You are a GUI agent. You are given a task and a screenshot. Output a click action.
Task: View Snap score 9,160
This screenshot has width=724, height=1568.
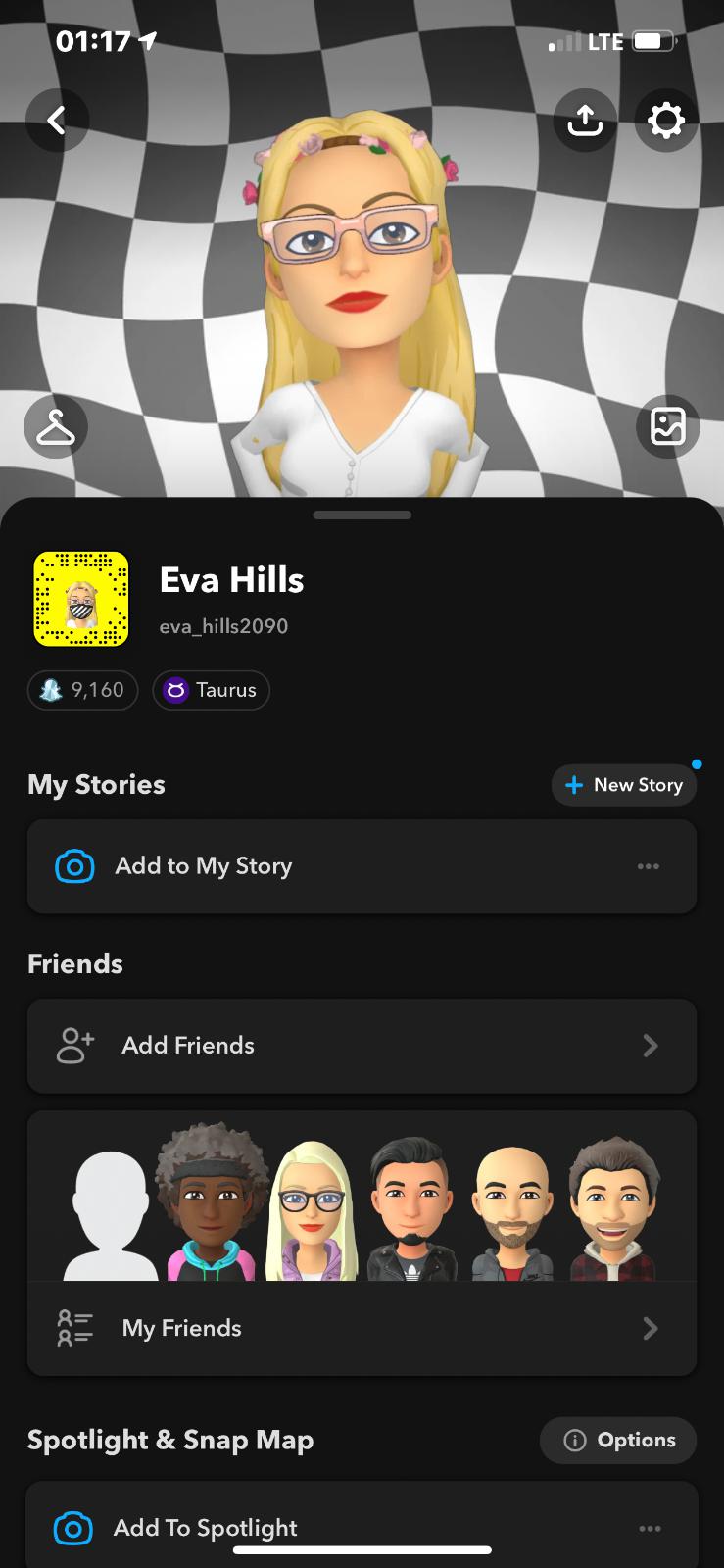pos(83,690)
